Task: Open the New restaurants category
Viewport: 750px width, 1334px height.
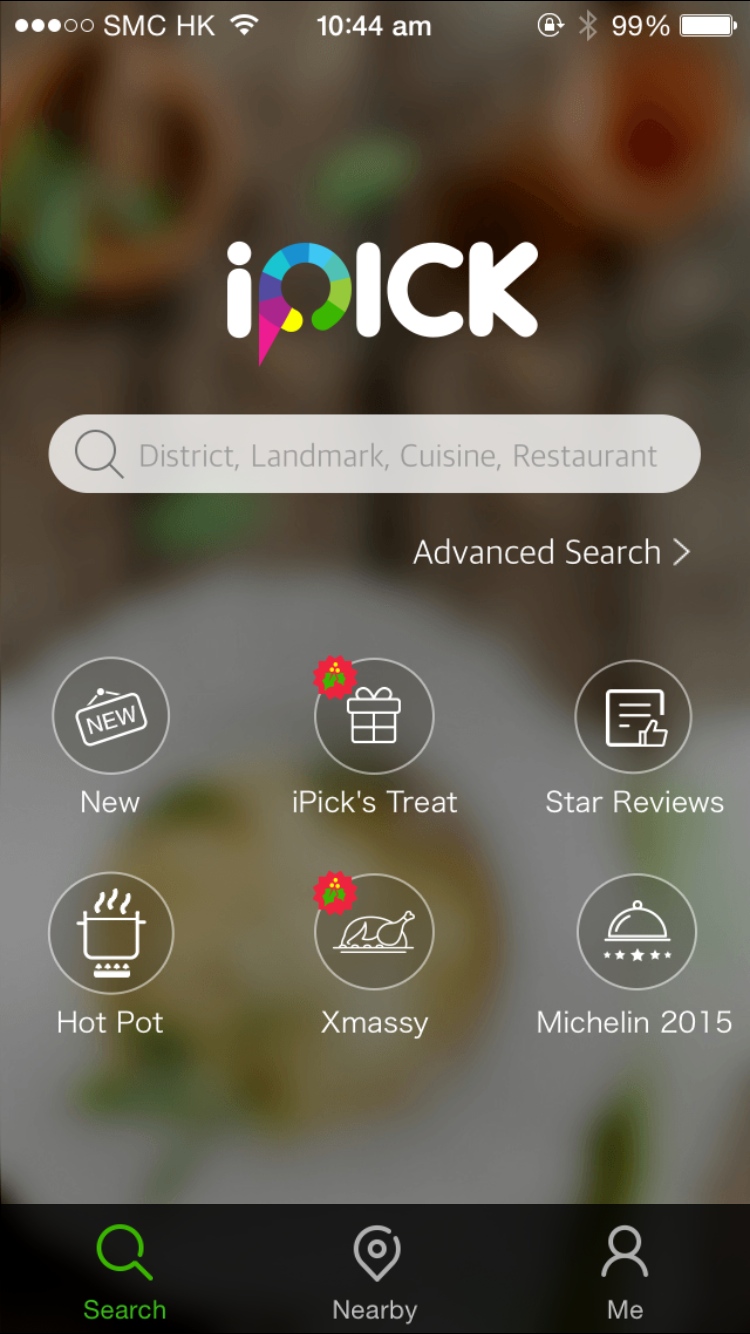Action: click(110, 716)
